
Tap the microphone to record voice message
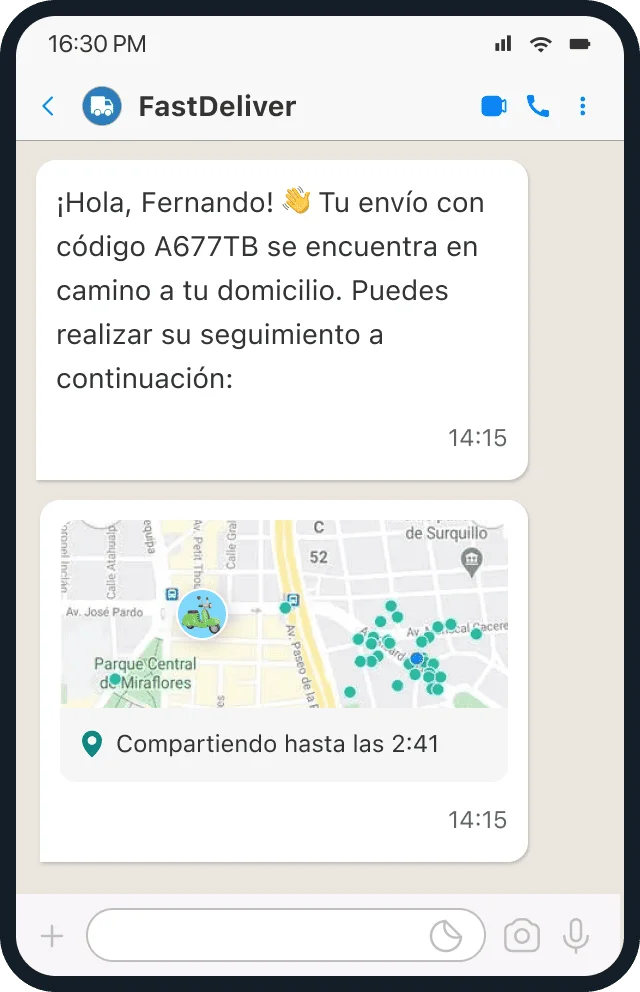tap(575, 936)
